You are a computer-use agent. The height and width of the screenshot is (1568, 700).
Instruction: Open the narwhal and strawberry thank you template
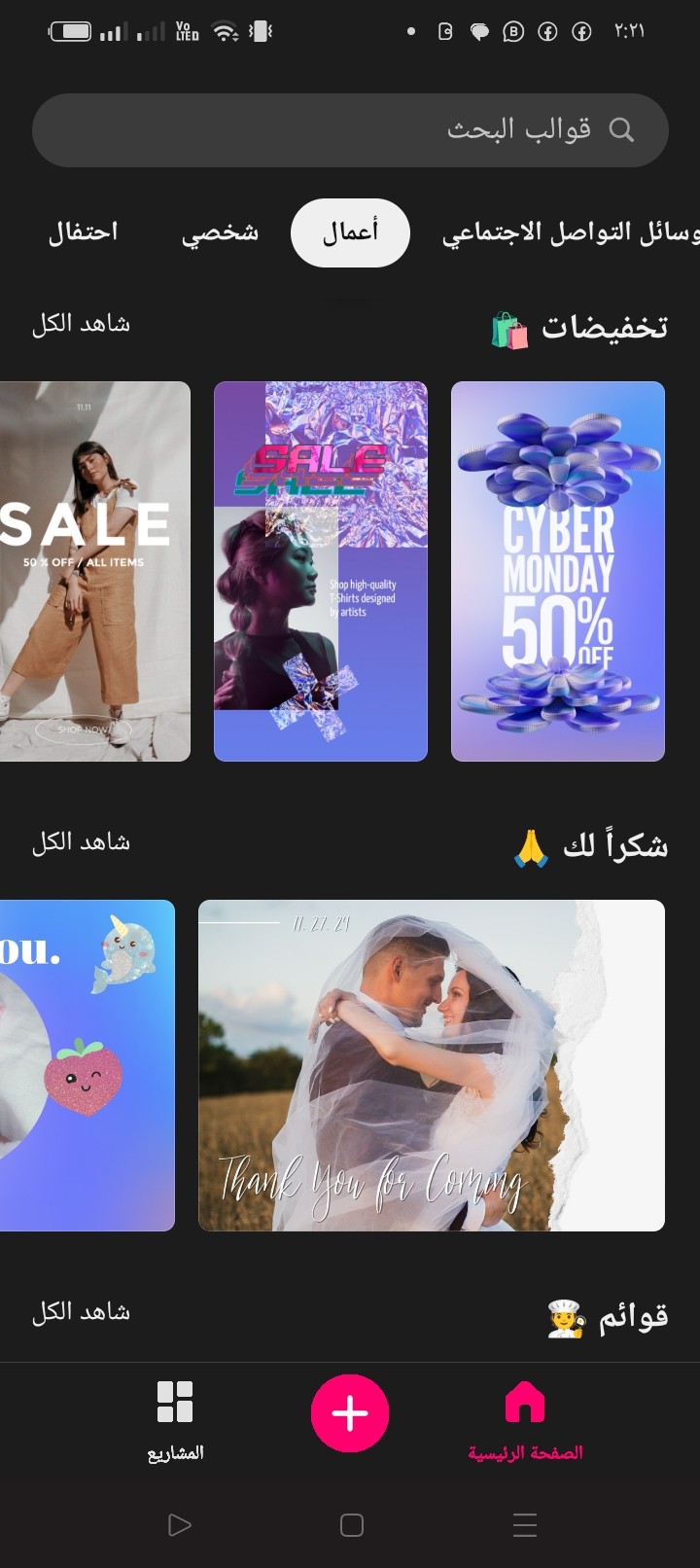click(x=87, y=1065)
